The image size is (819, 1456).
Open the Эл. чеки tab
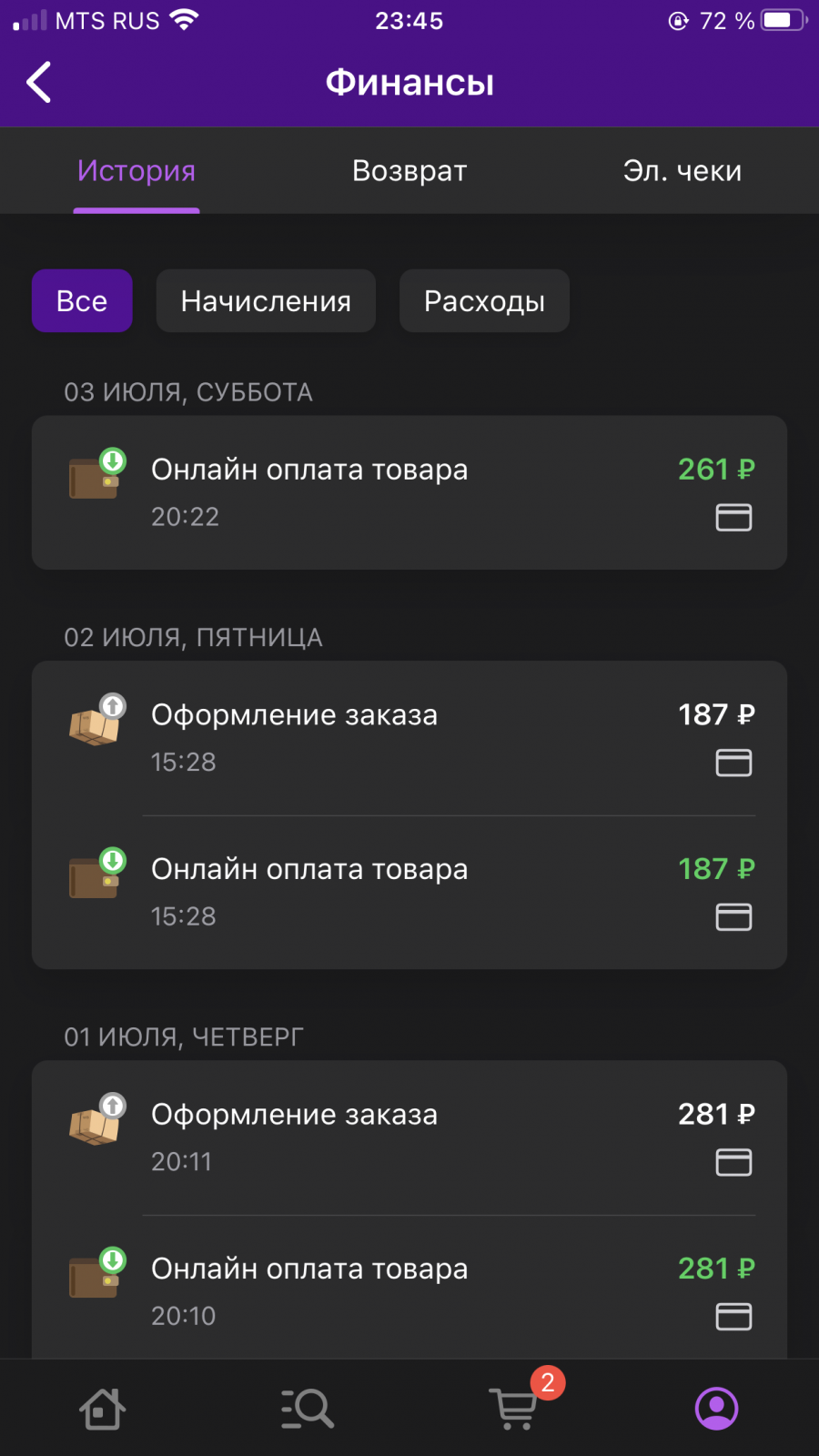click(x=682, y=170)
